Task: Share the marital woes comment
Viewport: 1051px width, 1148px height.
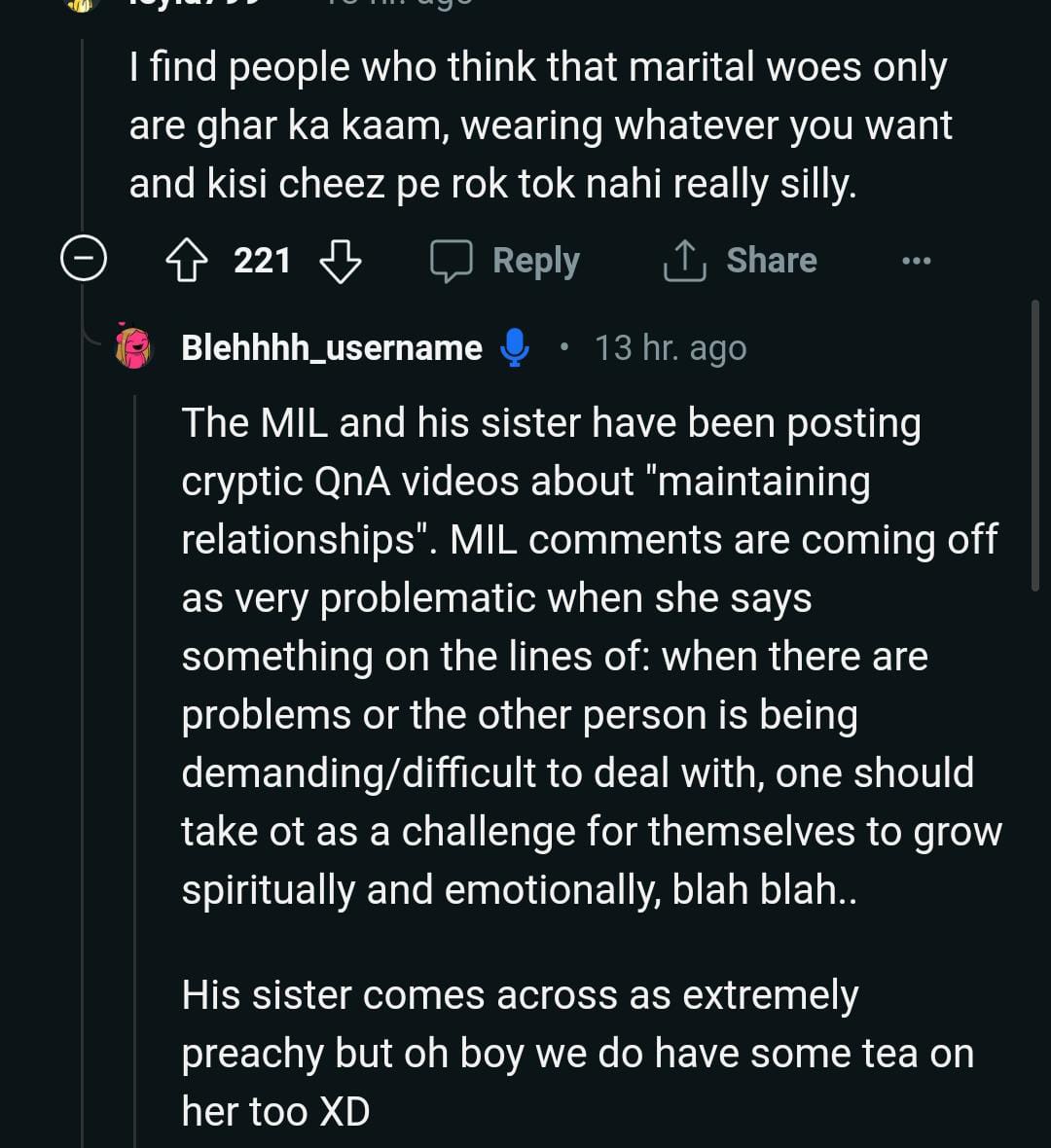Action: 741,261
